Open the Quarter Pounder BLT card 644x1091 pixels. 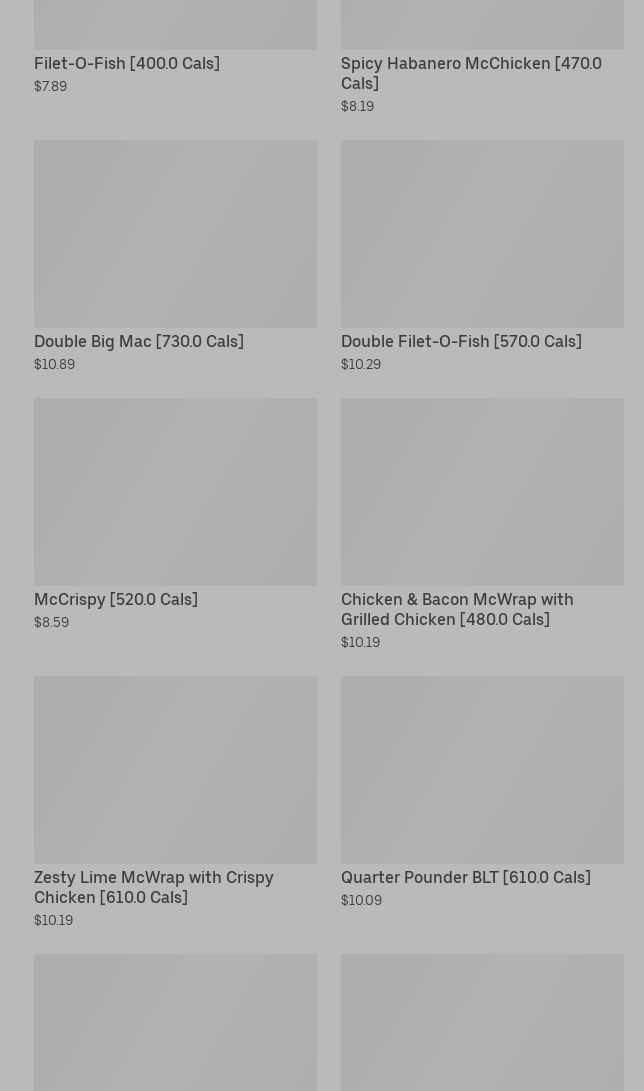(x=482, y=793)
